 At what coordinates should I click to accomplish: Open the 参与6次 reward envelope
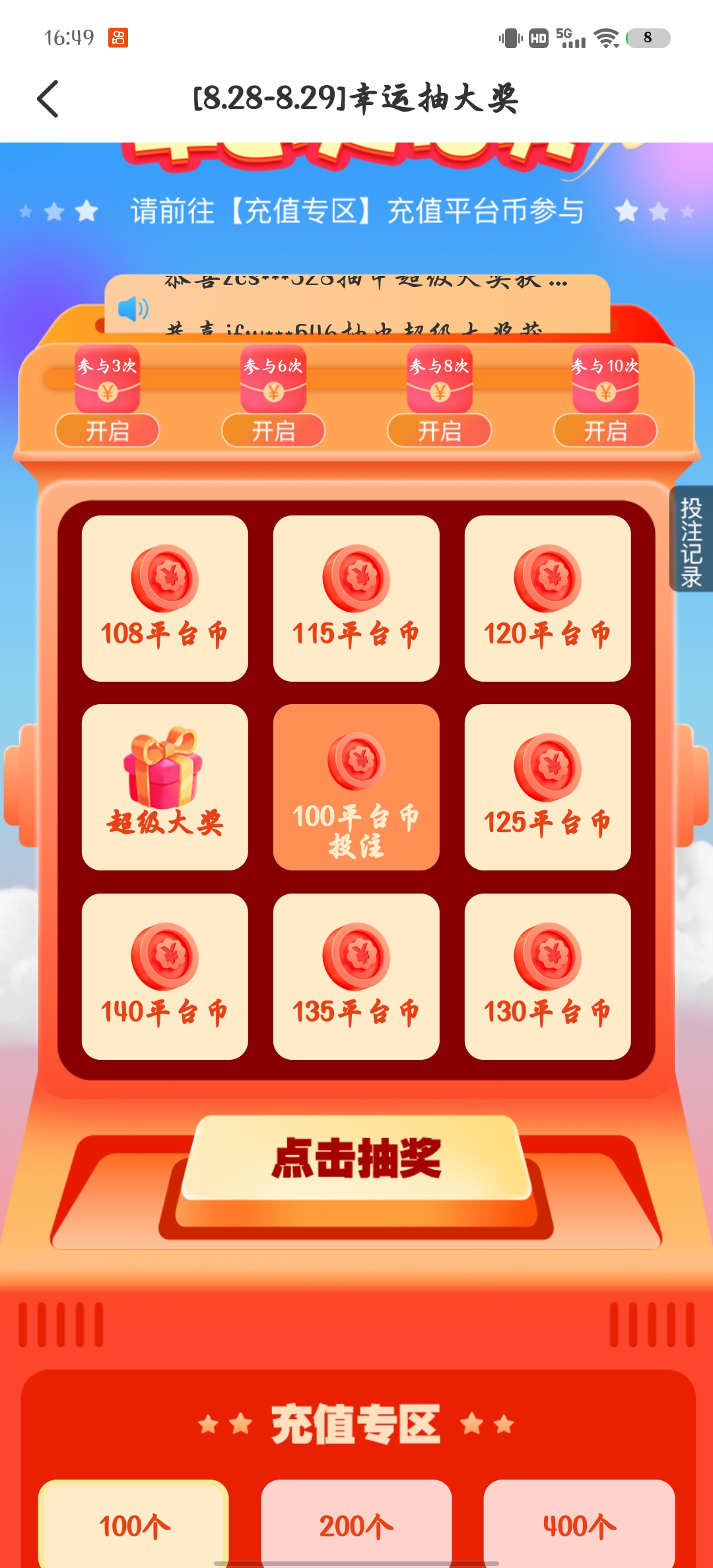coord(273,431)
